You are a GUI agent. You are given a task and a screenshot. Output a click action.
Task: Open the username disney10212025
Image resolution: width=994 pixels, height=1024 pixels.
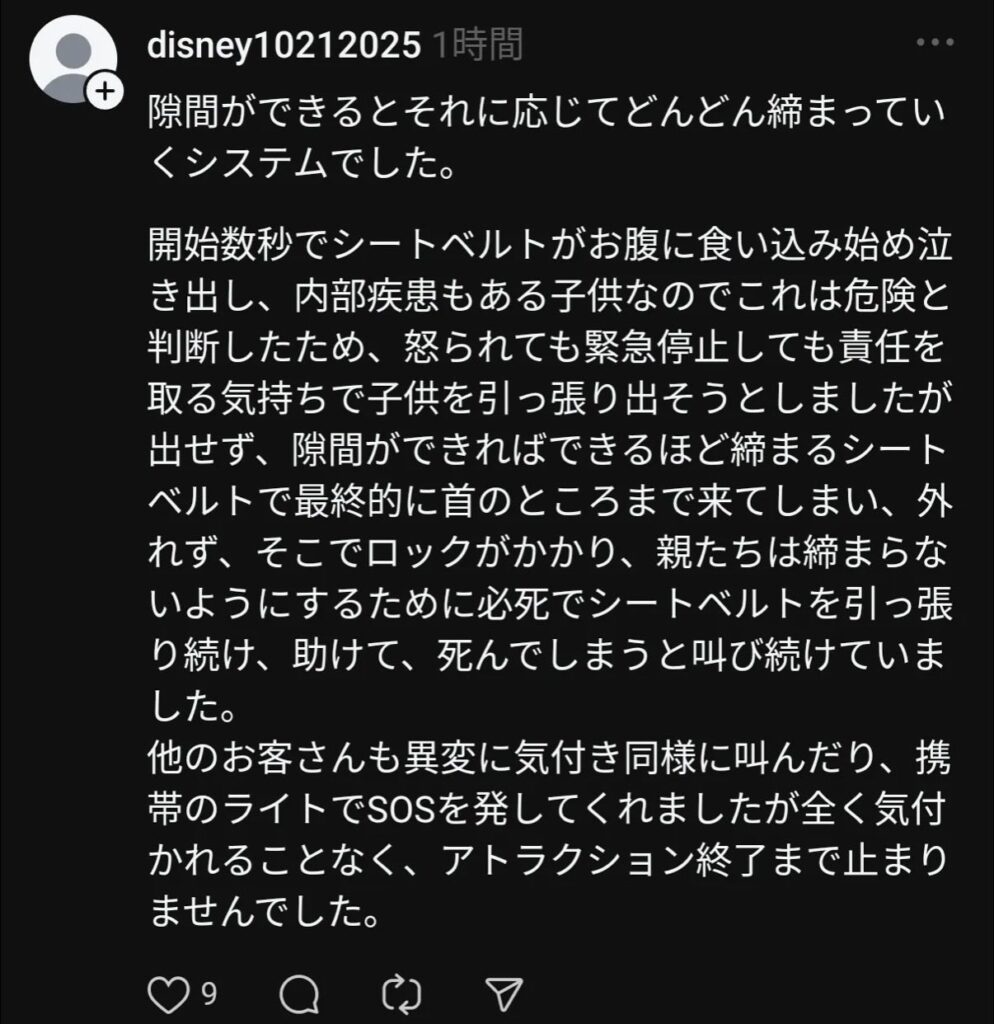click(284, 45)
